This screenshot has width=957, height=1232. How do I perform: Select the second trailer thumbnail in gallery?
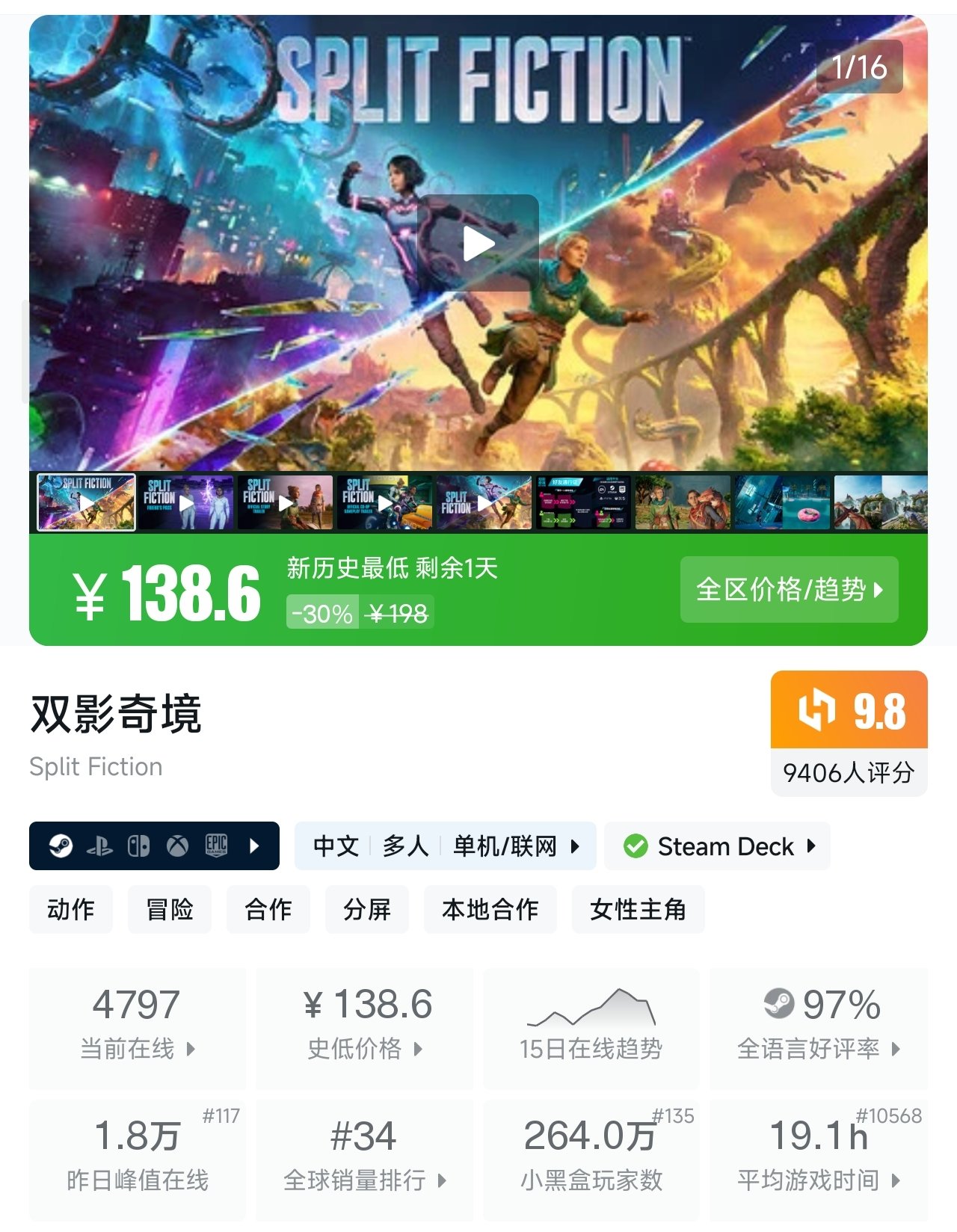tap(185, 503)
